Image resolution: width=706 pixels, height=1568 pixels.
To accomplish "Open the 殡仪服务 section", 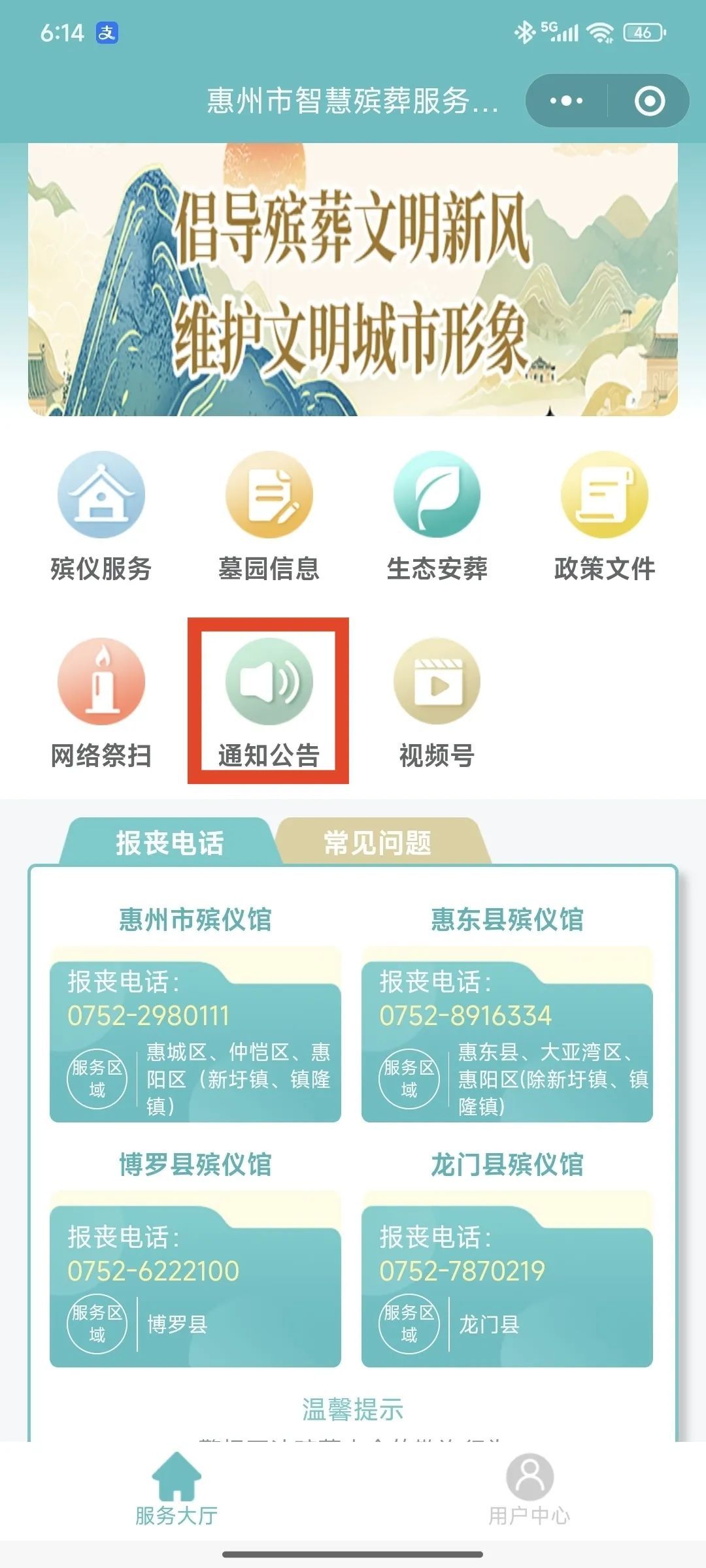I will (x=101, y=516).
